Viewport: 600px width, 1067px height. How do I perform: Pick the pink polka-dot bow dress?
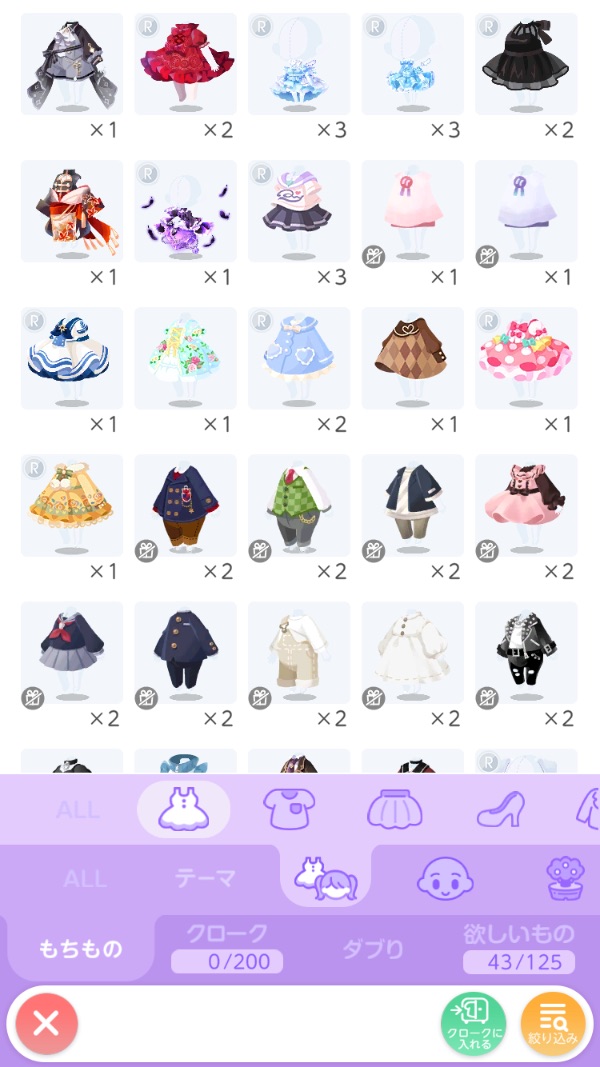(526, 357)
